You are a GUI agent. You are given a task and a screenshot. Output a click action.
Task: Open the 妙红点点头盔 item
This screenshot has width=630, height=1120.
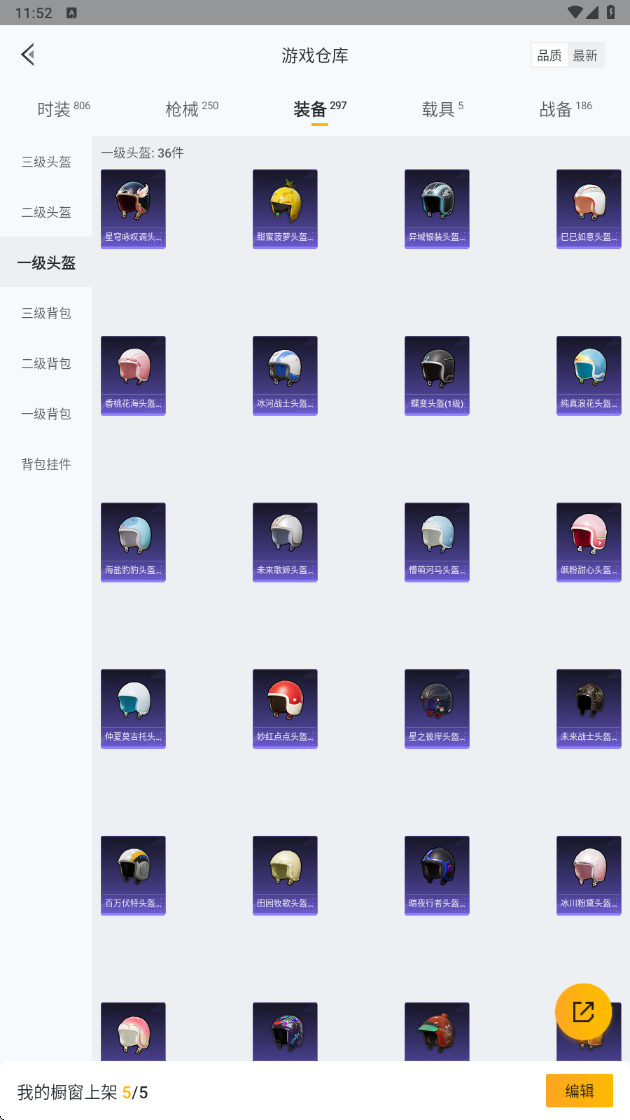click(285, 708)
